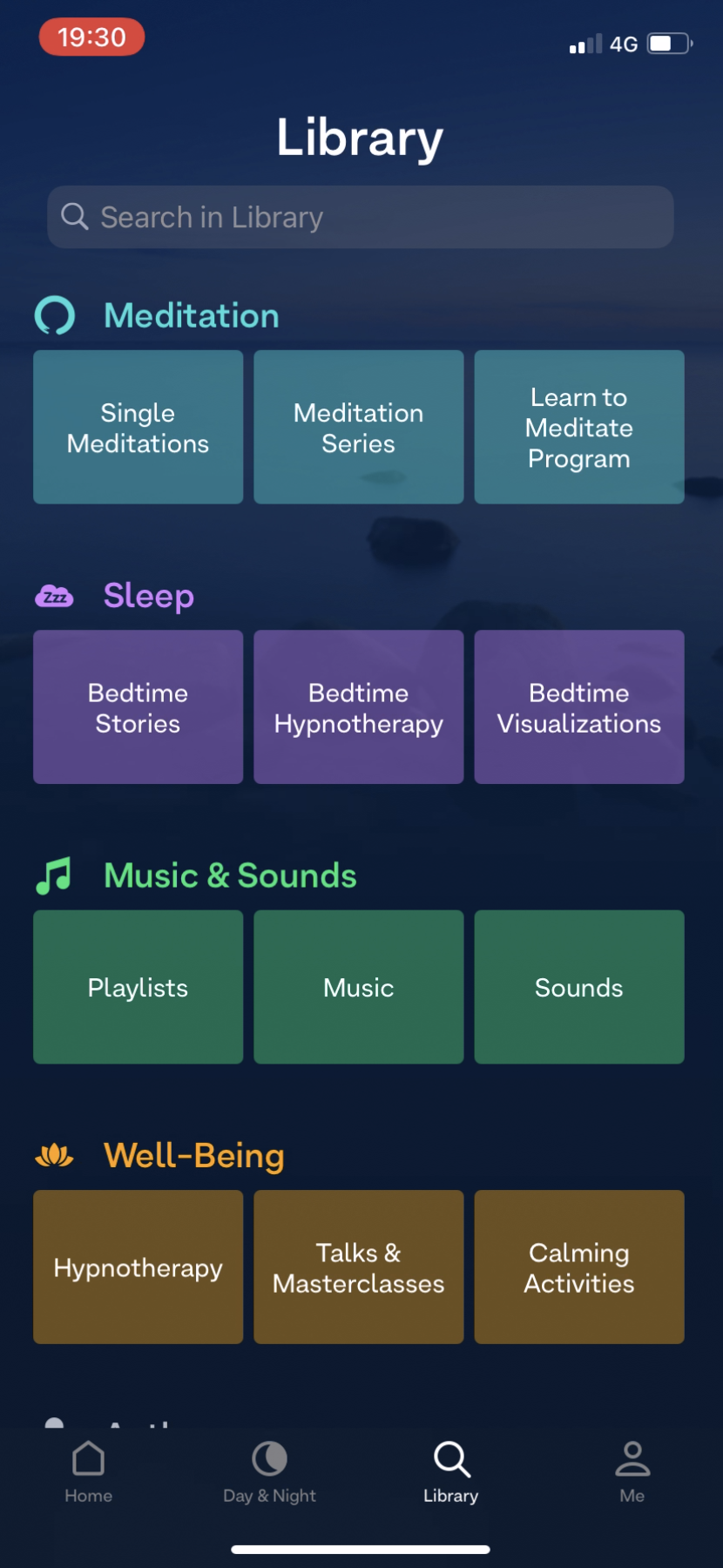Open the Playlists card
723x1568 pixels.
(x=137, y=987)
